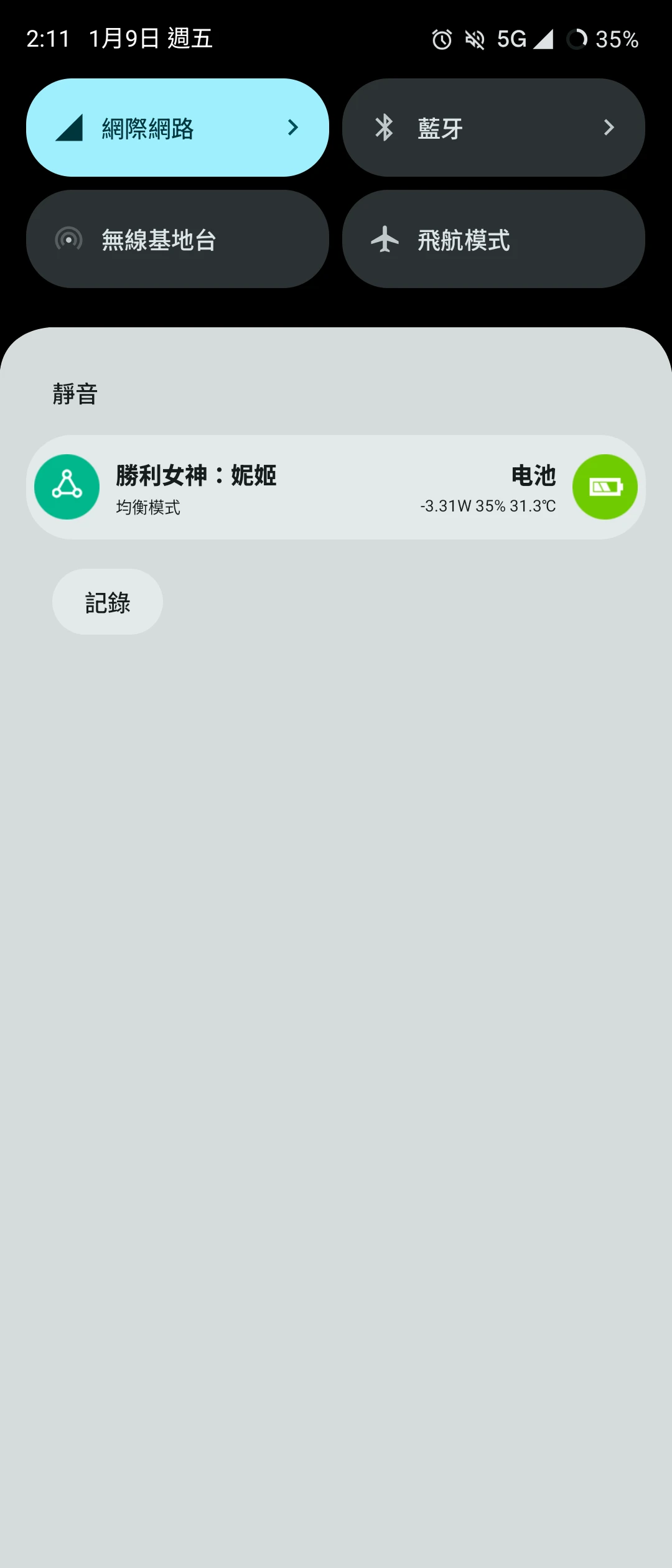Open the 勝利女神:妮姬 notification

pyautogui.click(x=249, y=487)
